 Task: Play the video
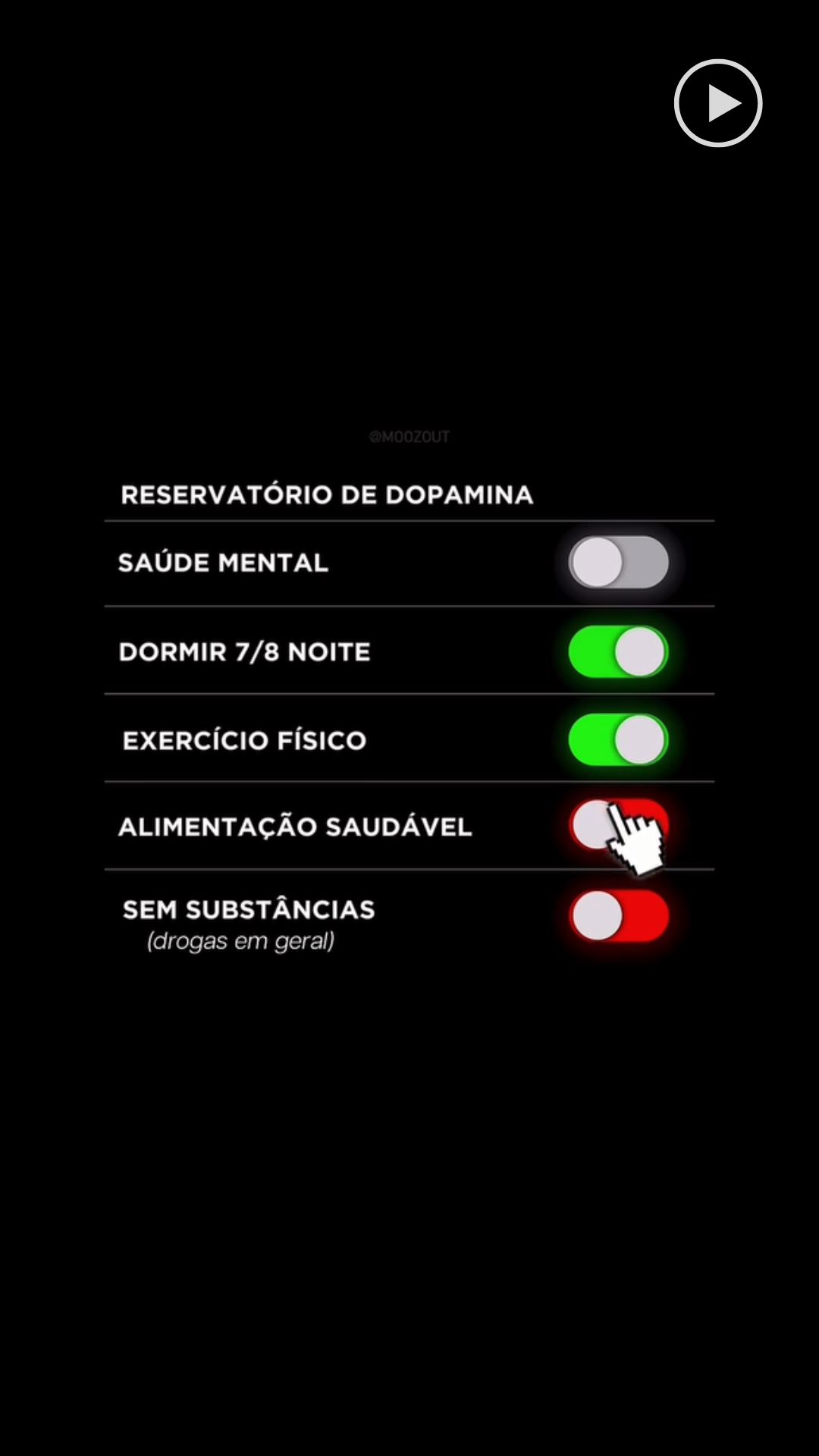tap(717, 103)
